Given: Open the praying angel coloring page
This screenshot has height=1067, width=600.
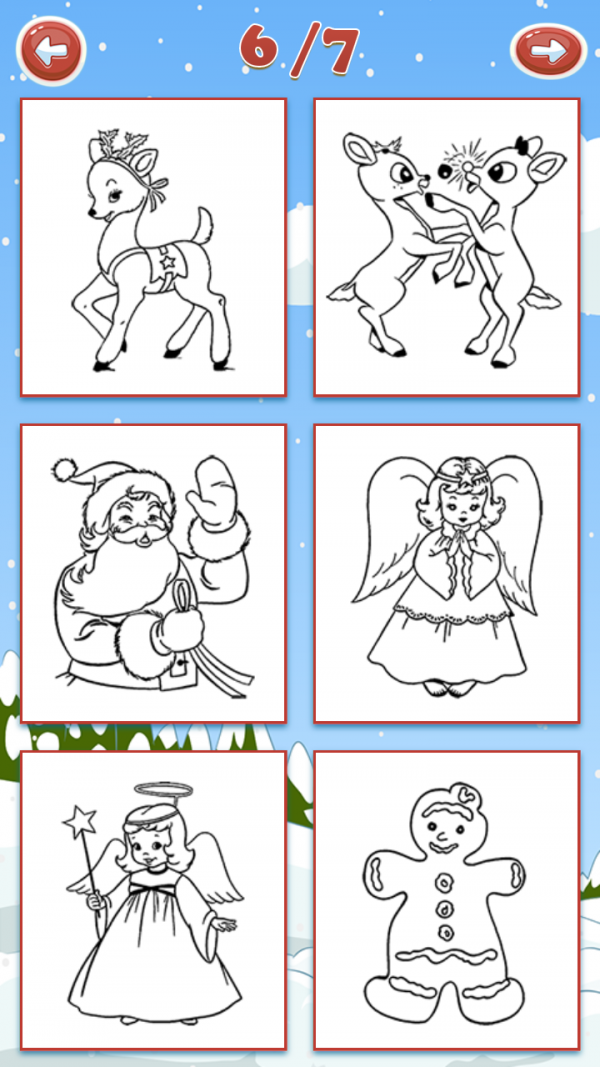Looking at the screenshot, I should click(446, 573).
